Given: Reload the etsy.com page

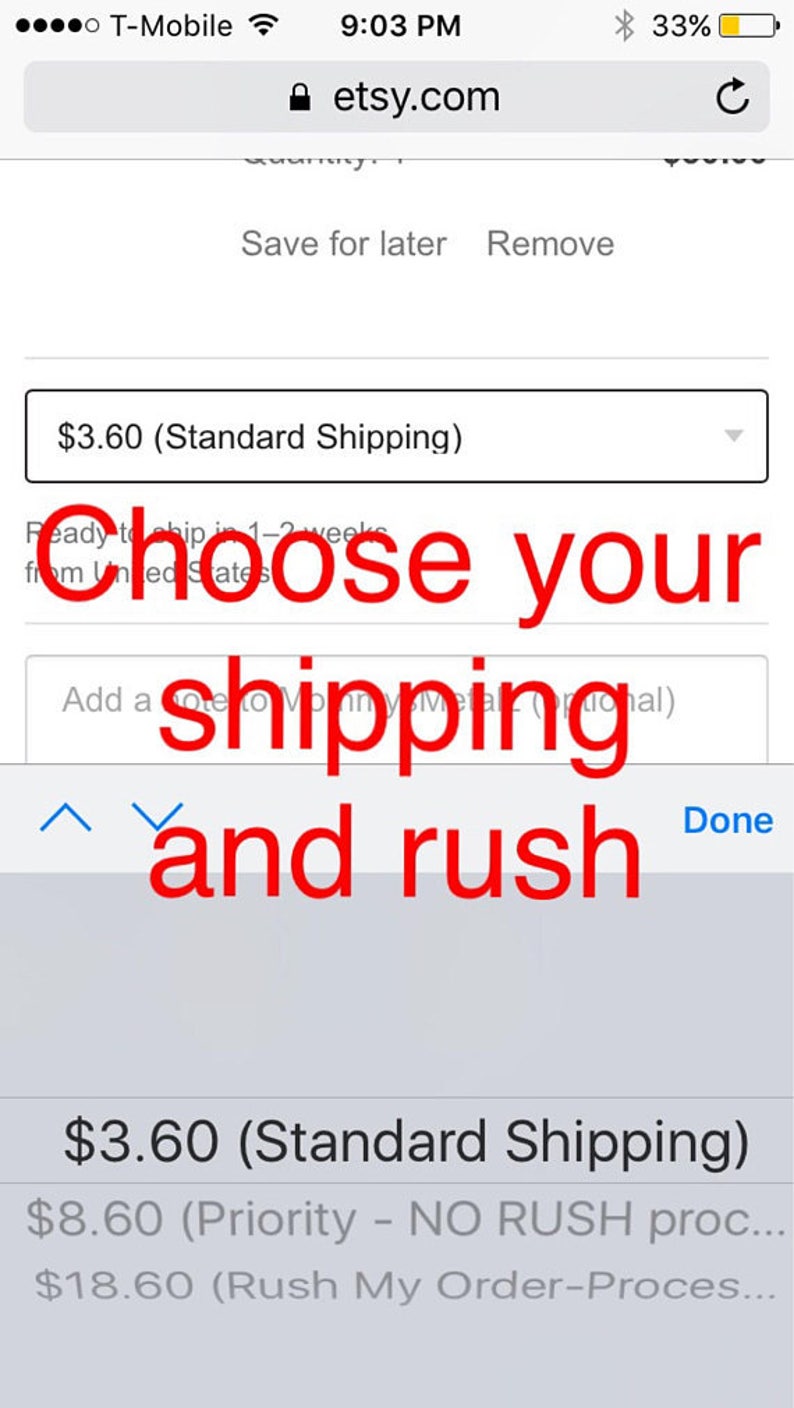Looking at the screenshot, I should click(x=732, y=97).
